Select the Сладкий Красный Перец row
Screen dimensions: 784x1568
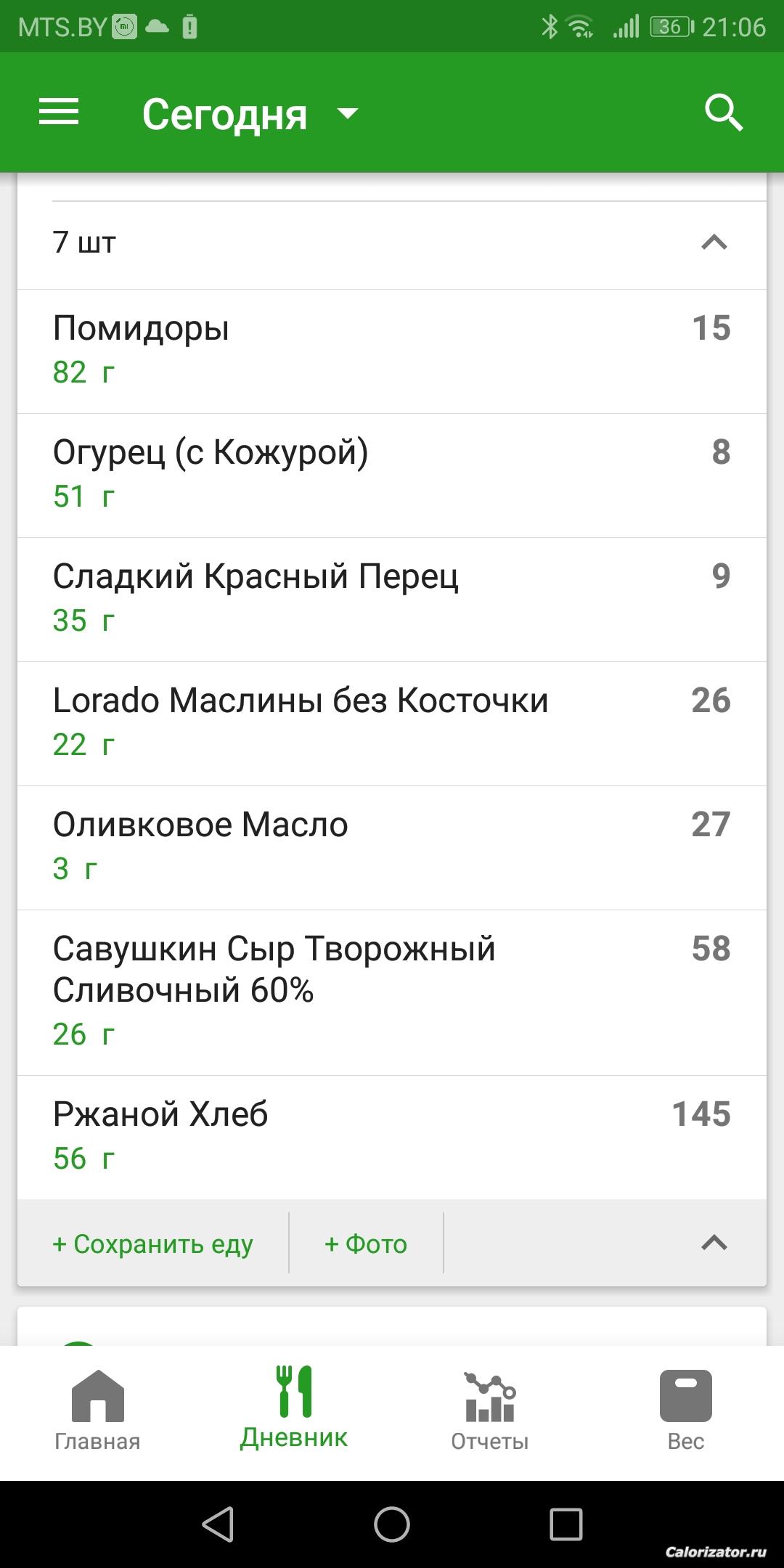[392, 600]
